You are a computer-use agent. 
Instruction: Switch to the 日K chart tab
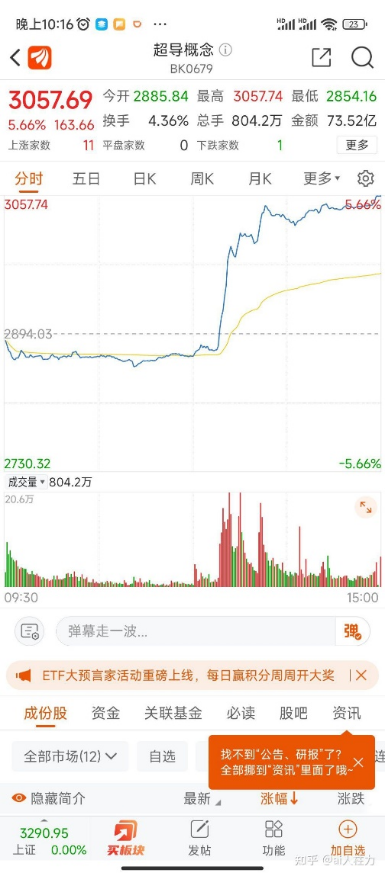tap(144, 178)
